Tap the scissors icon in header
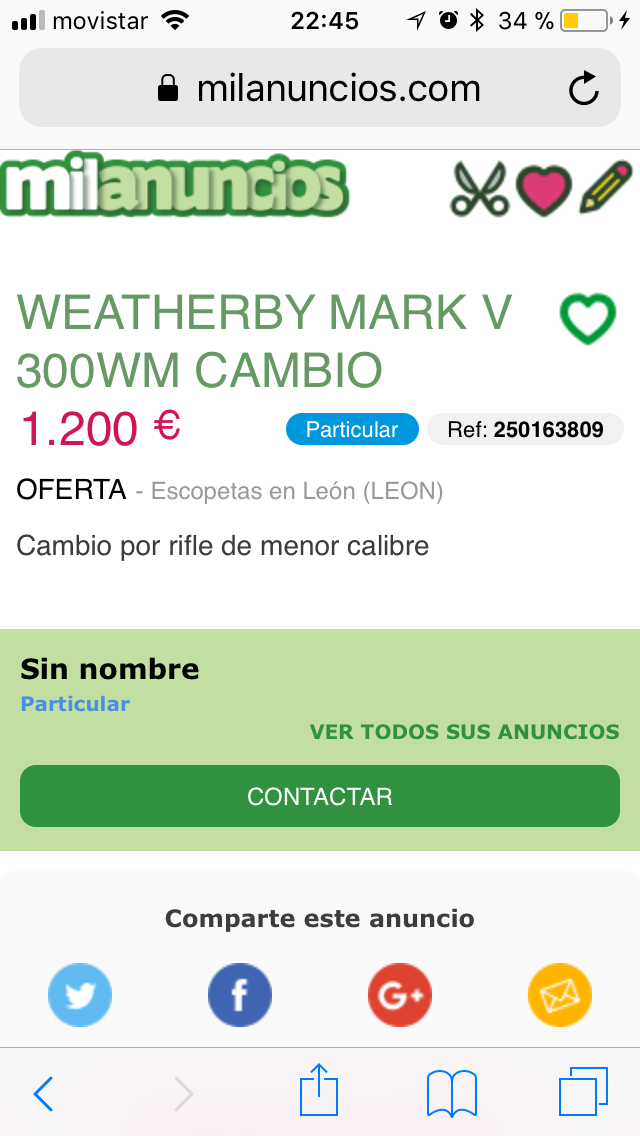Viewport: 640px width, 1136px height. [480, 188]
